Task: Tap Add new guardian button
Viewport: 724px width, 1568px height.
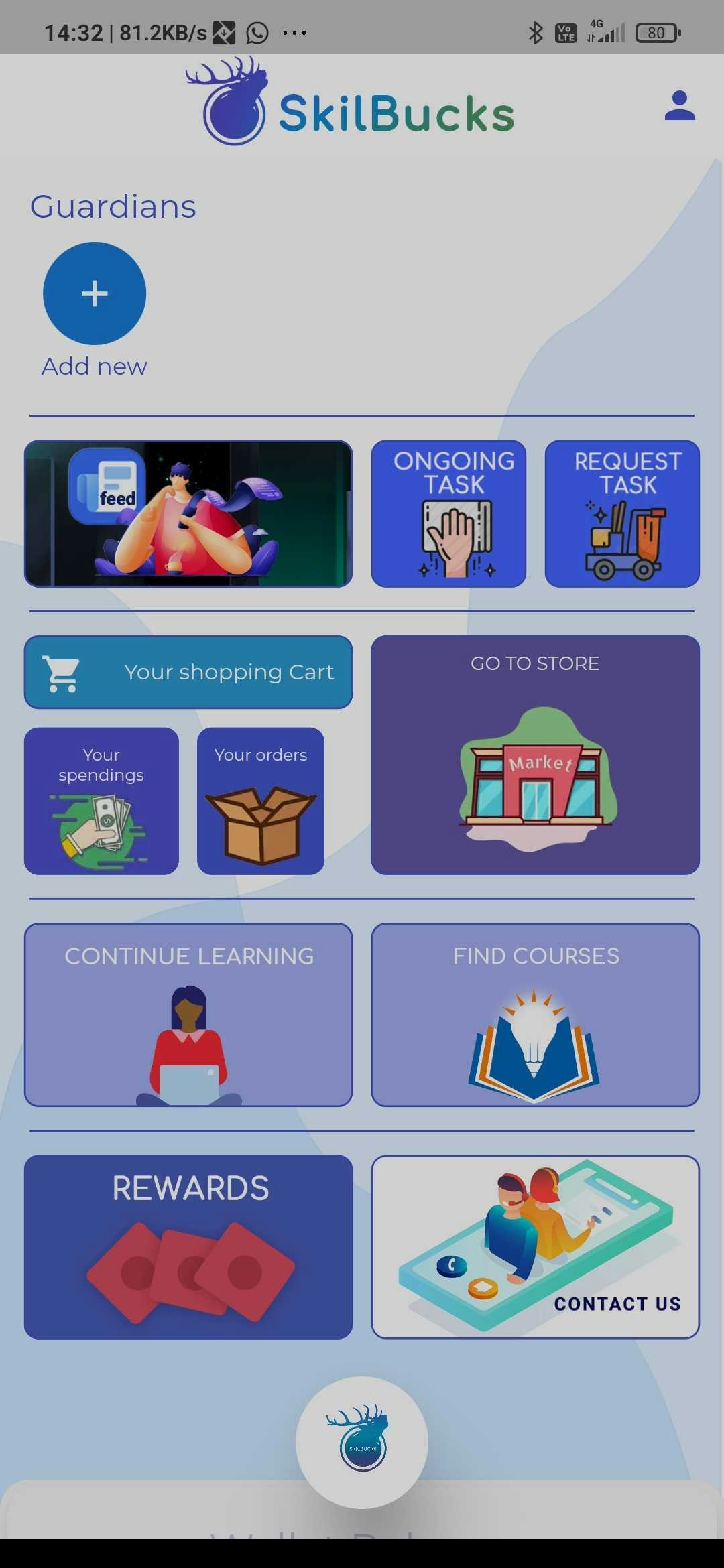Action: click(x=94, y=293)
